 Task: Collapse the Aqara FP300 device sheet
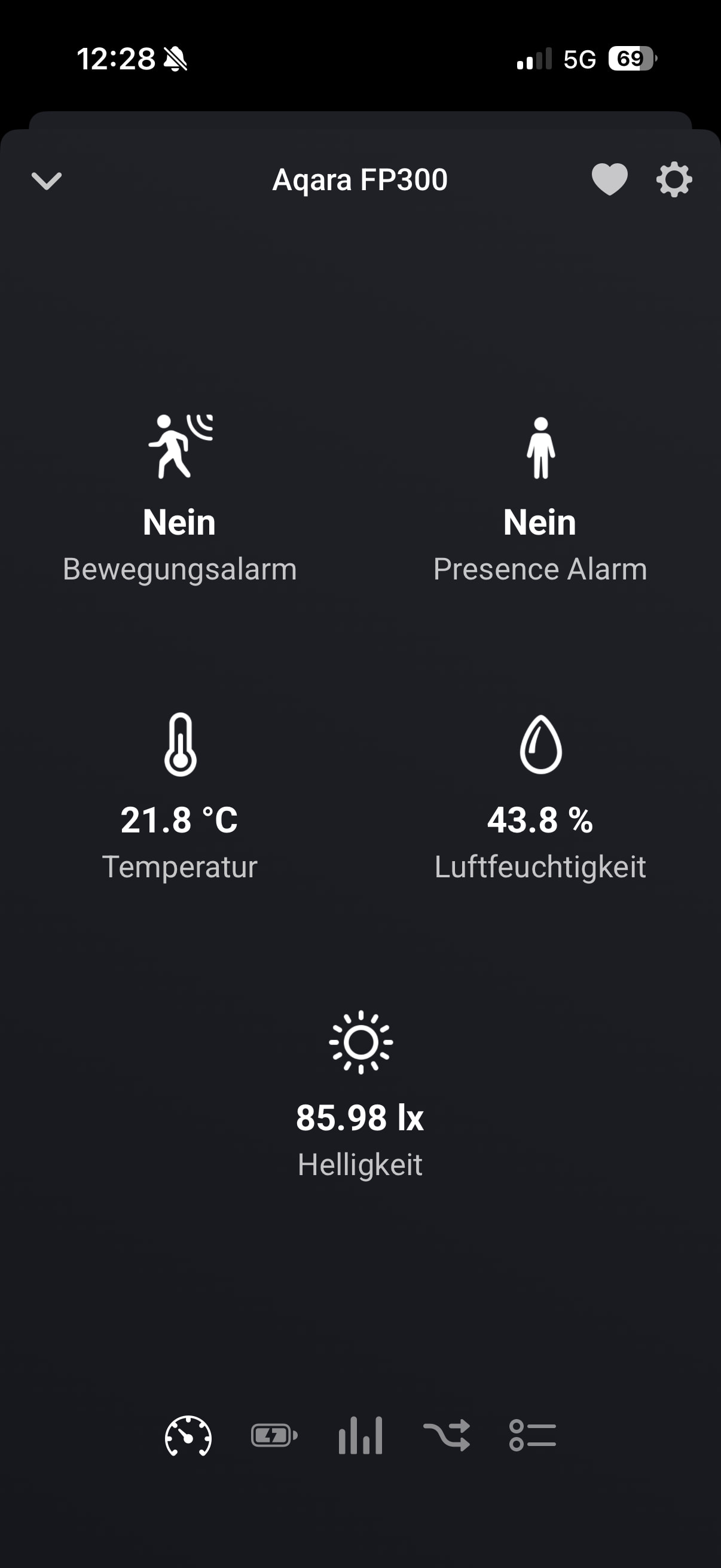tap(47, 181)
